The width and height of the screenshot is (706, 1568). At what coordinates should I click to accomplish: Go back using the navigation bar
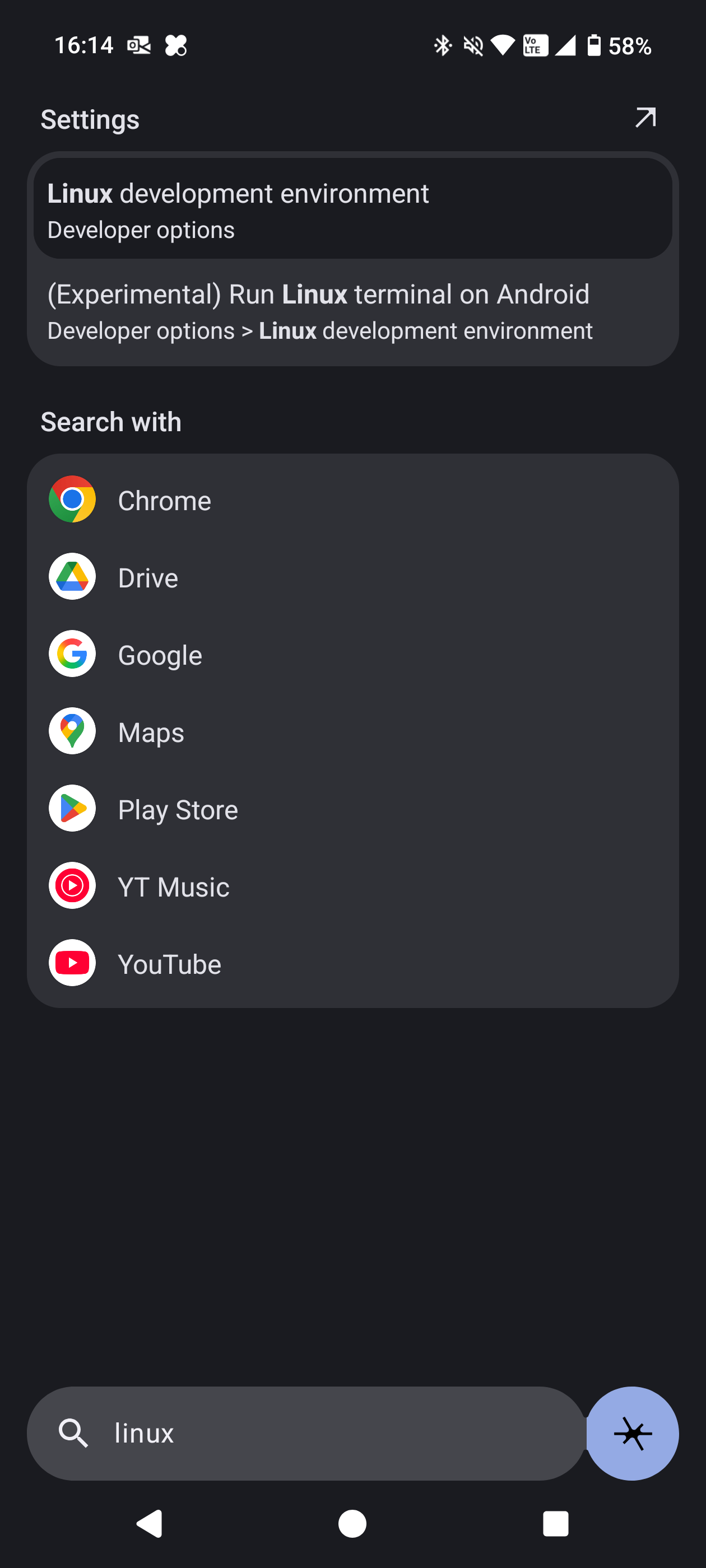pos(150,1524)
